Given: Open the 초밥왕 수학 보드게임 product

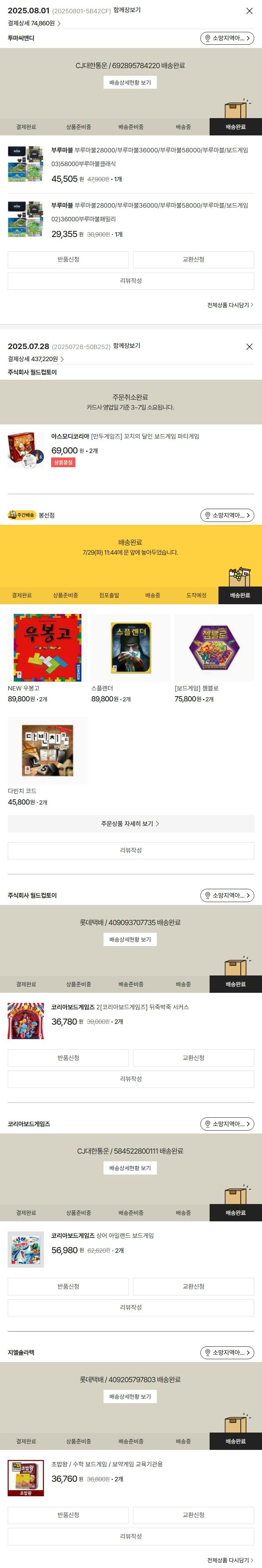Looking at the screenshot, I should (107, 1464).
